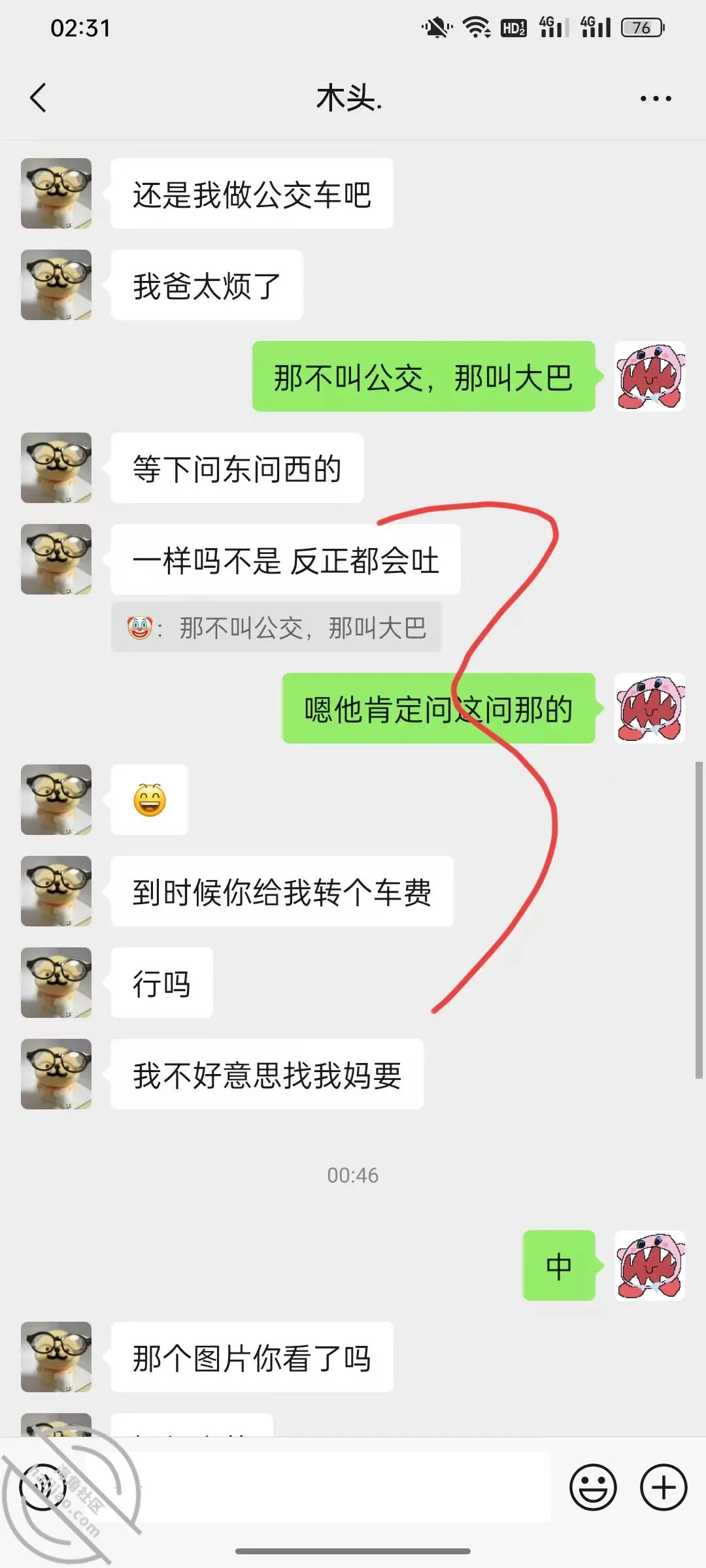Open sender avatar beside 还是我做公交车吧
706x1568 pixels.
pos(56,193)
